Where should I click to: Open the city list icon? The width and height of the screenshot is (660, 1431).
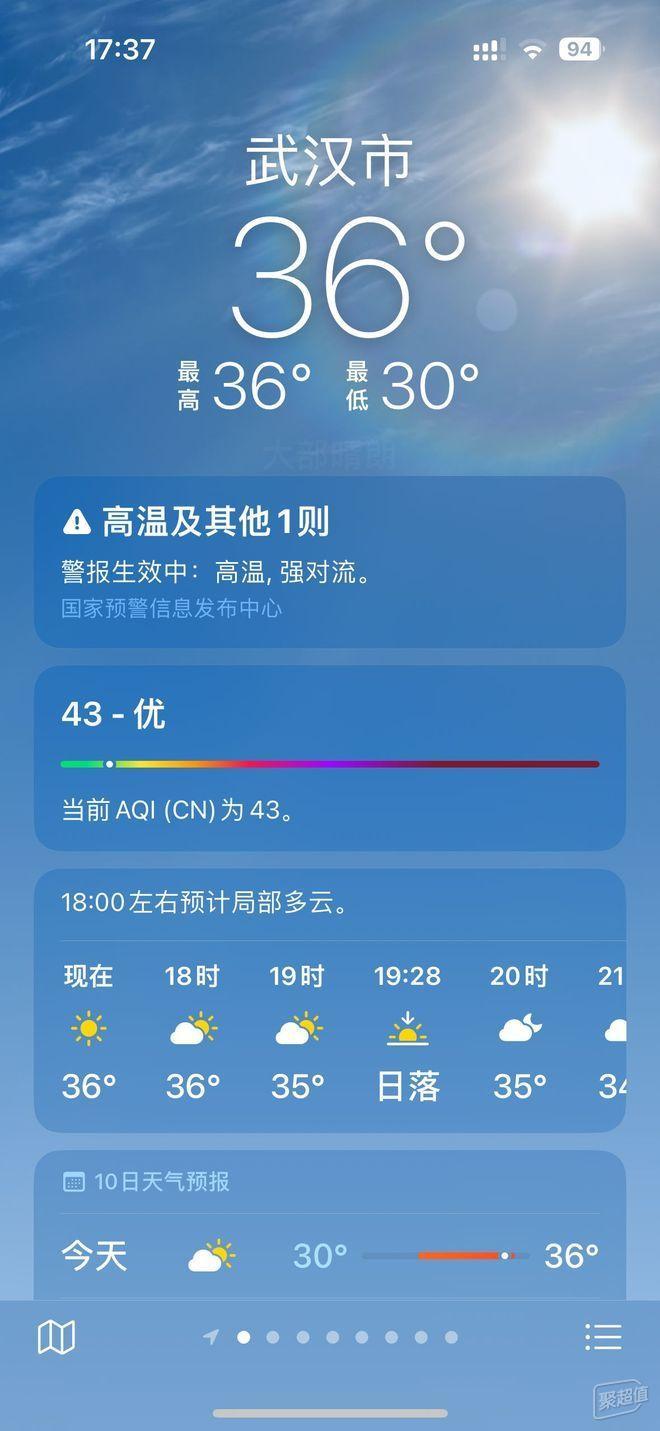point(603,1337)
